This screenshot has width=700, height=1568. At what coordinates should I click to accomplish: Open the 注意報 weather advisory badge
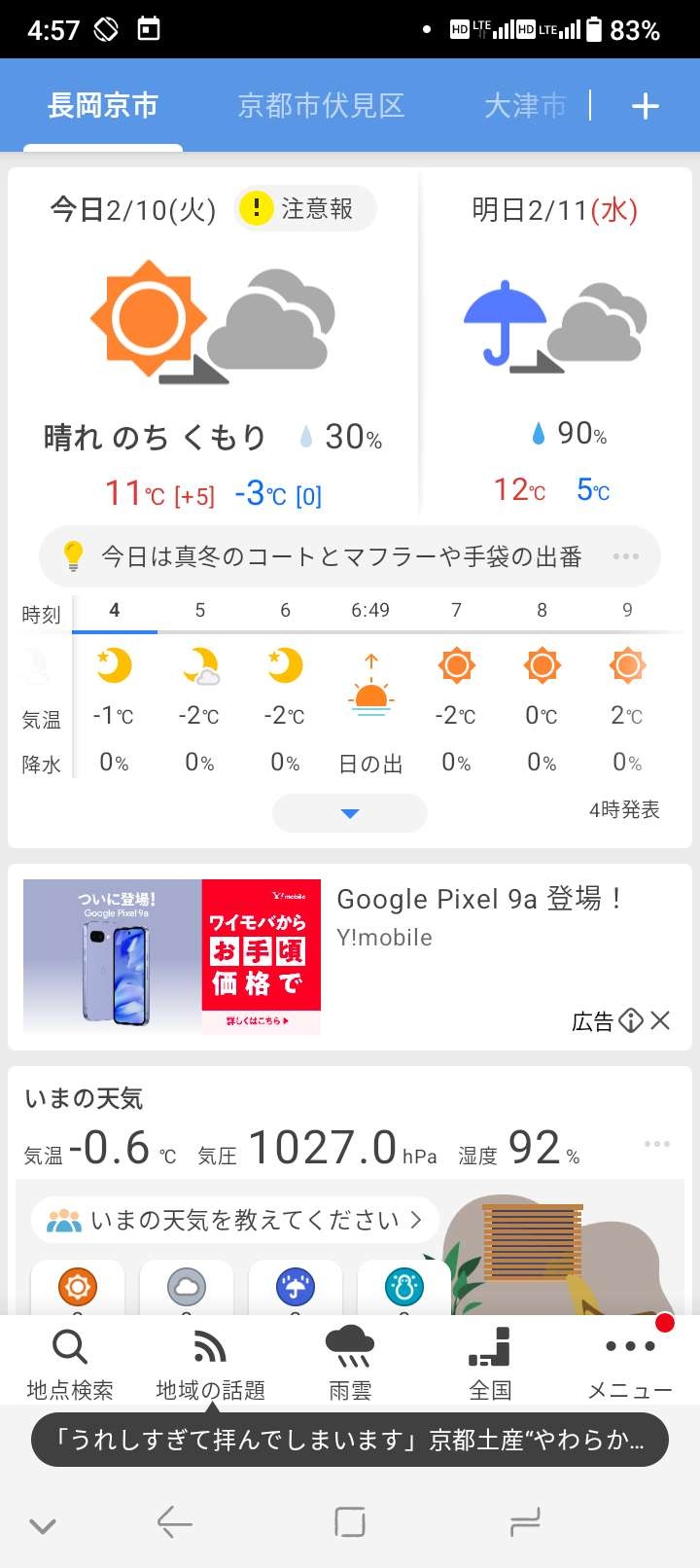(303, 208)
